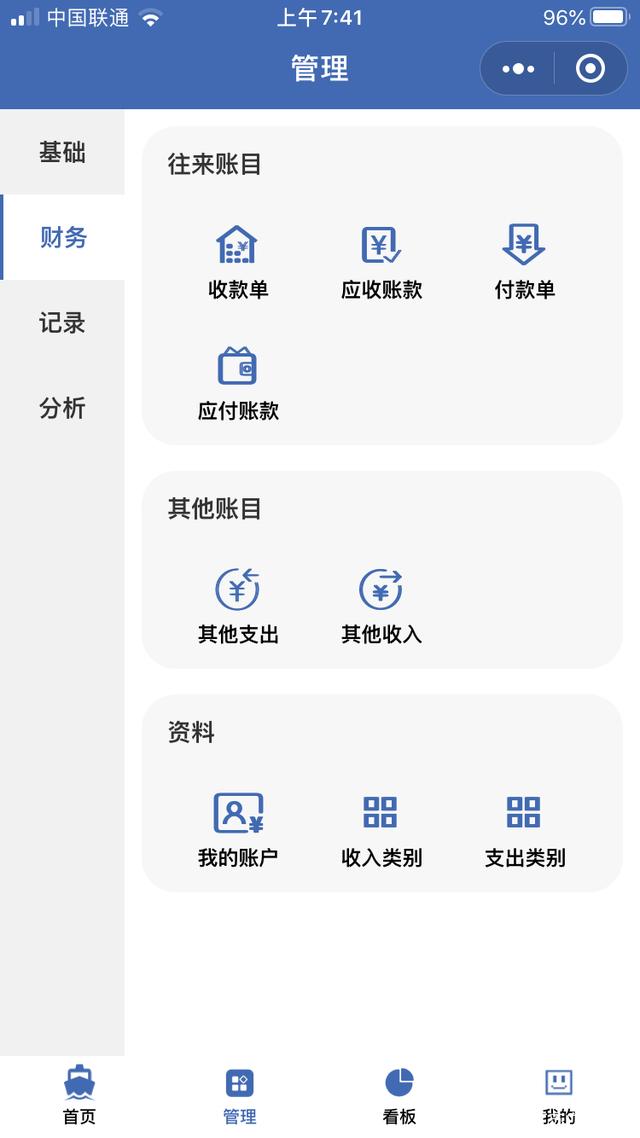Viewport: 640px width, 1138px height.
Task: Switch to the 看板 tab
Action: (x=400, y=1096)
